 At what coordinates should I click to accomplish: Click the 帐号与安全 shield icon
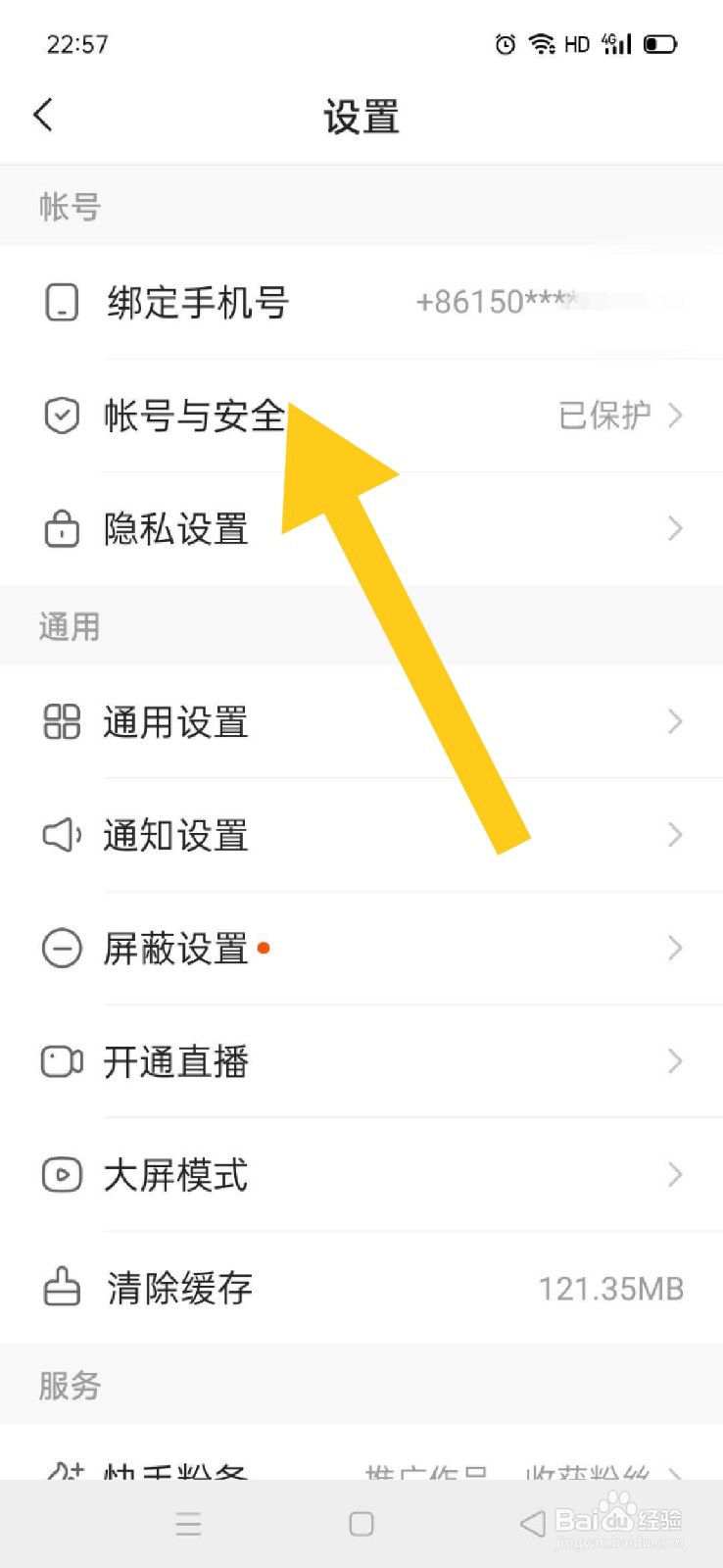pos(61,416)
